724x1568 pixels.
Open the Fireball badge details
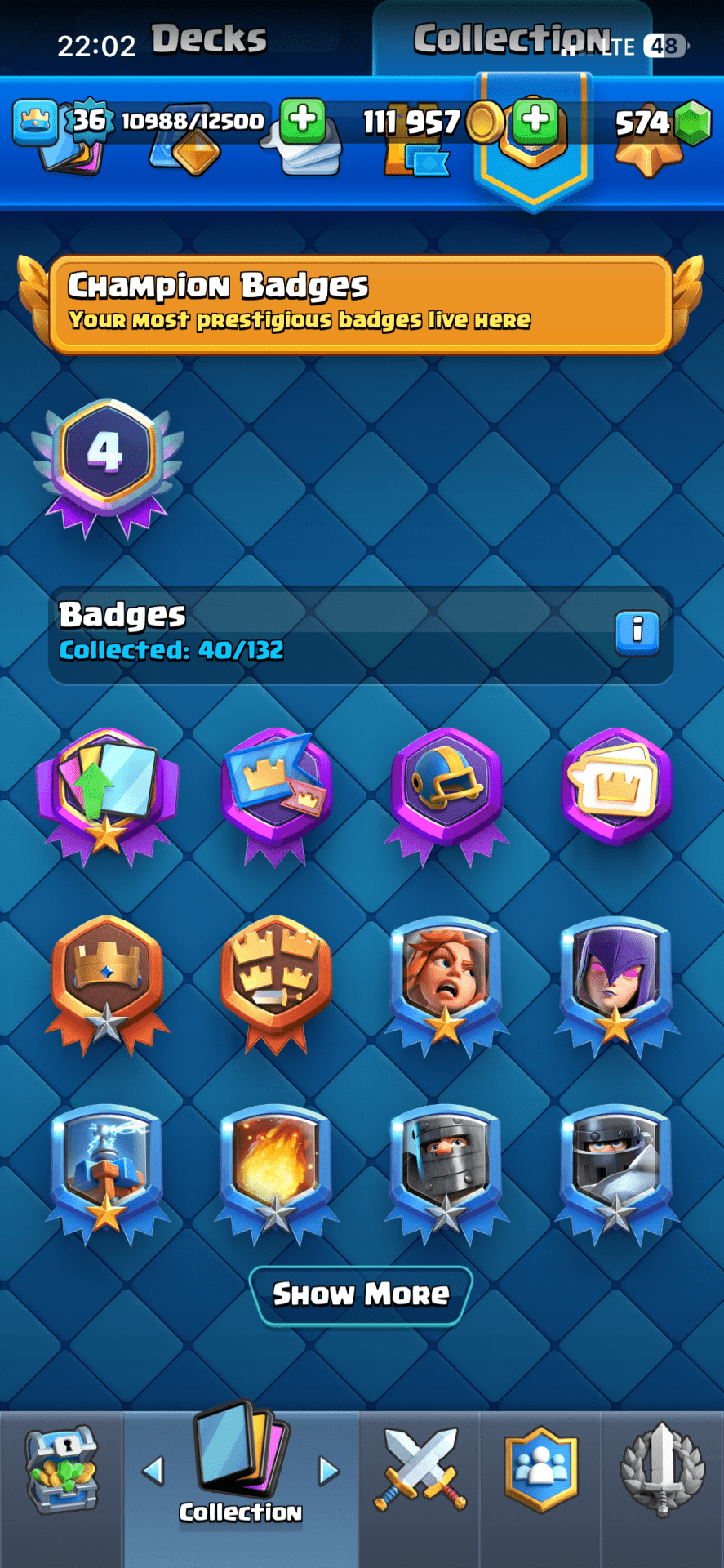pyautogui.click(x=276, y=1169)
